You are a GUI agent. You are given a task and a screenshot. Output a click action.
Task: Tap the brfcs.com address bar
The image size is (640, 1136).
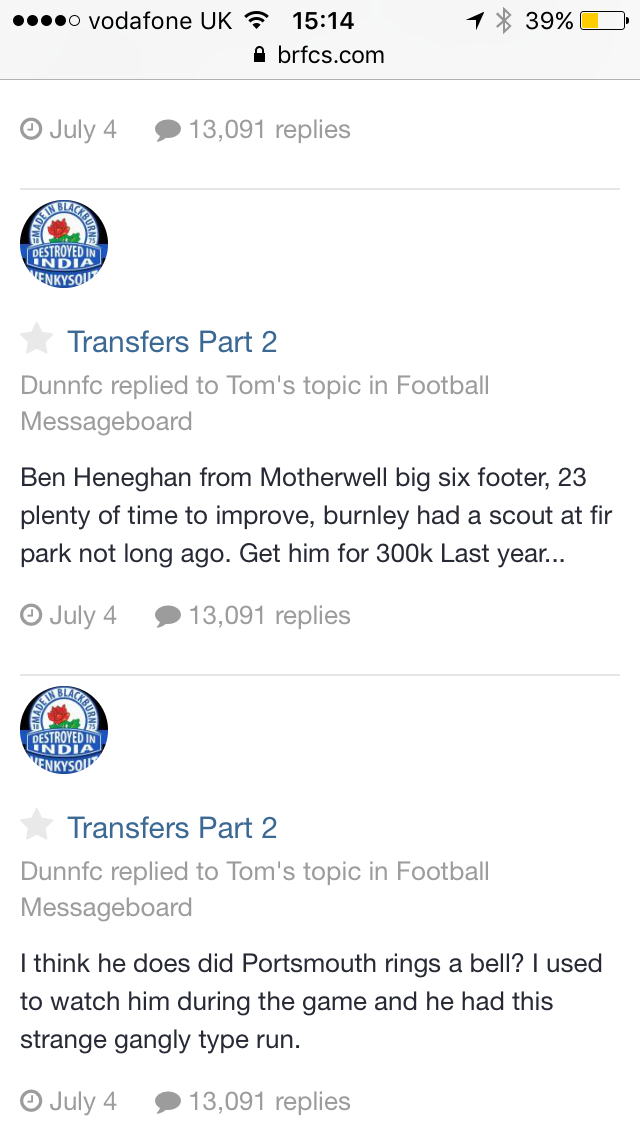coord(320,55)
